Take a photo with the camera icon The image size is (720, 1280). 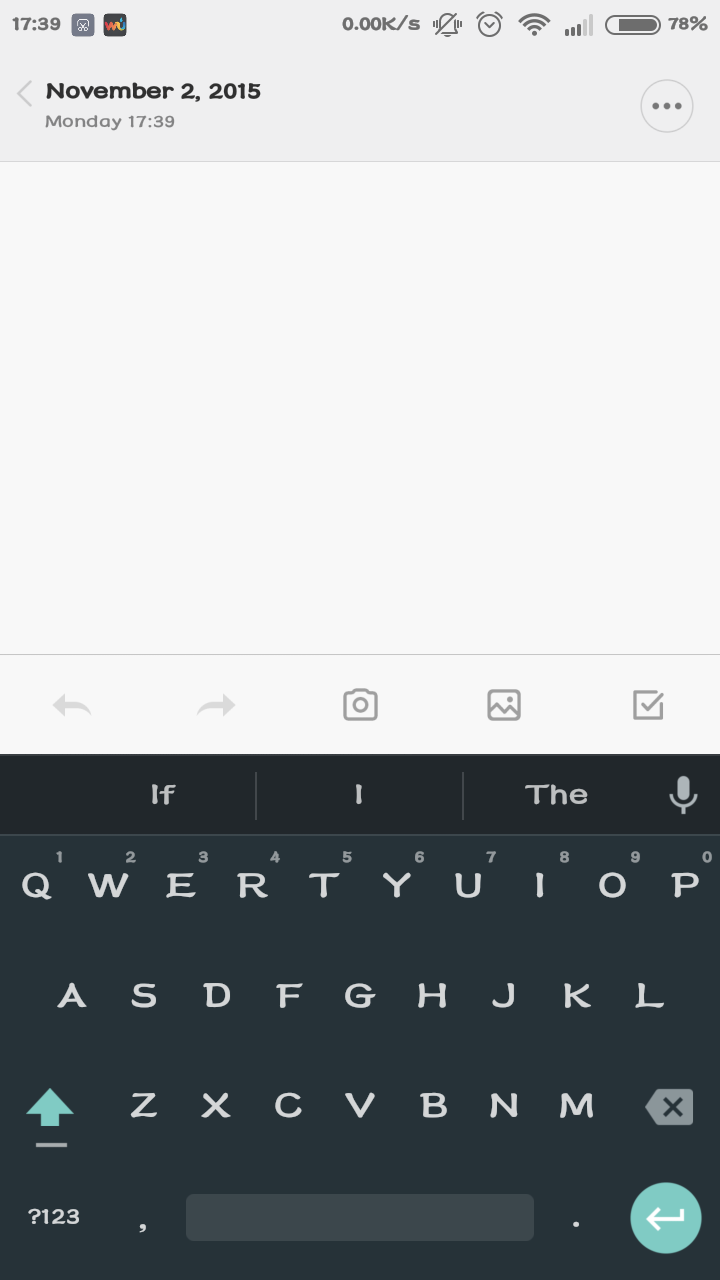[360, 705]
